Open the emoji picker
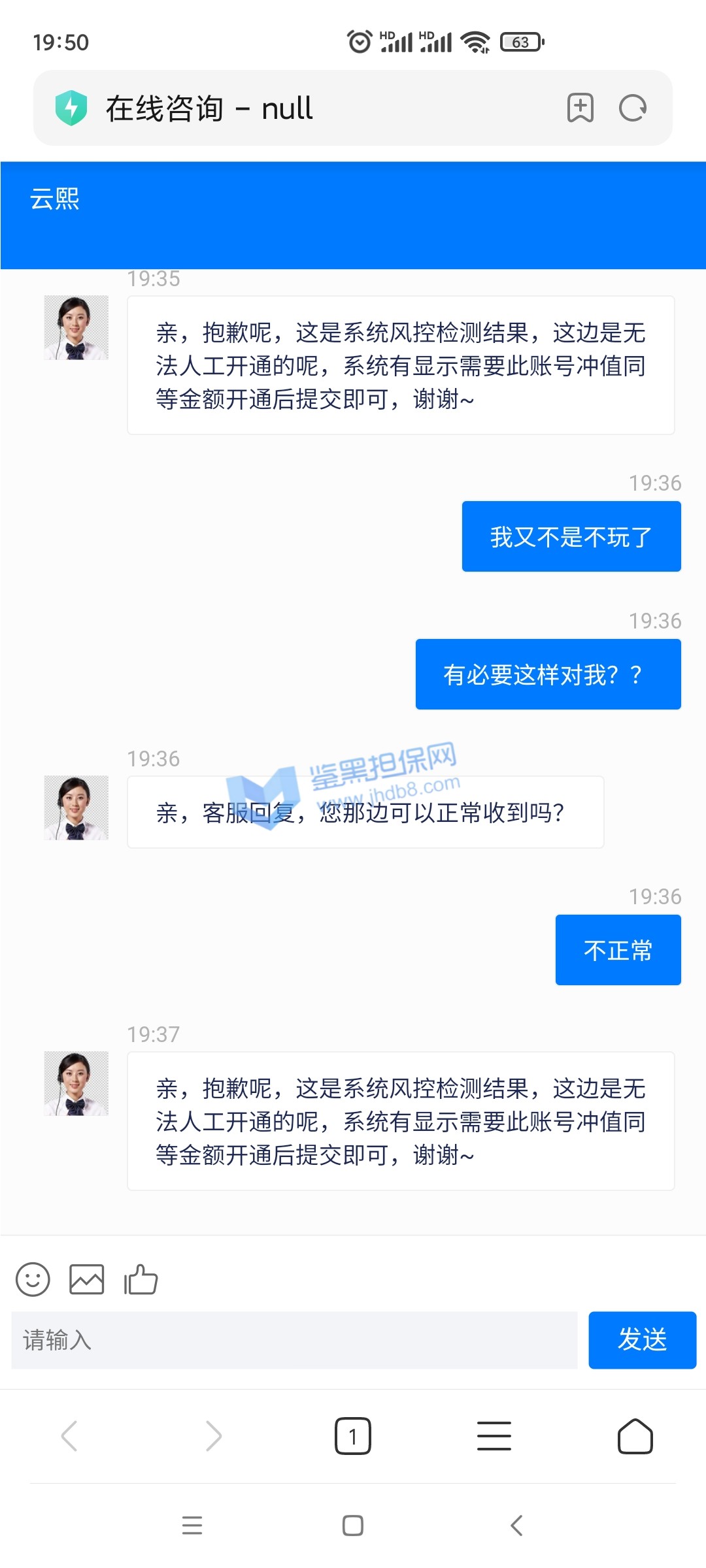706x1568 pixels. point(33,1279)
